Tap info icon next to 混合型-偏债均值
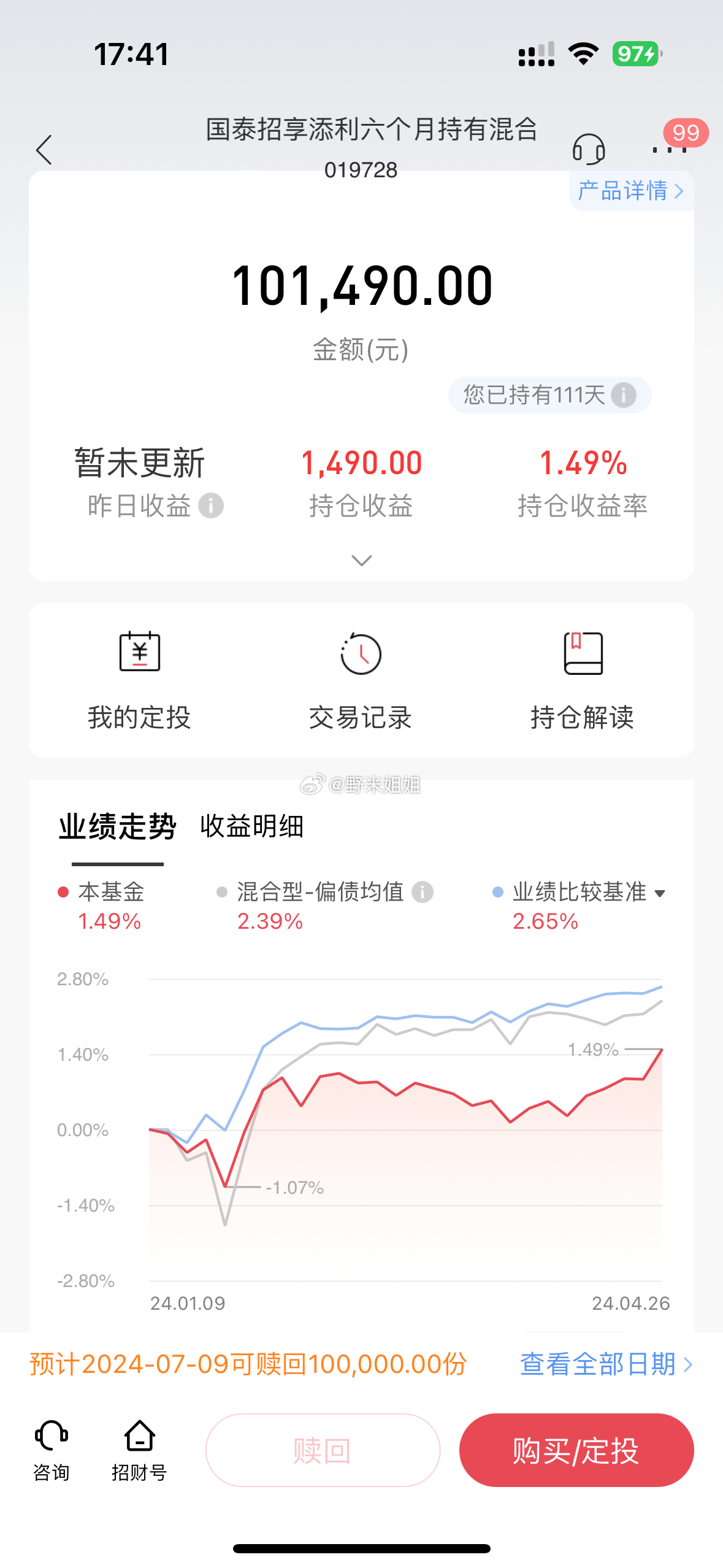 click(x=422, y=892)
